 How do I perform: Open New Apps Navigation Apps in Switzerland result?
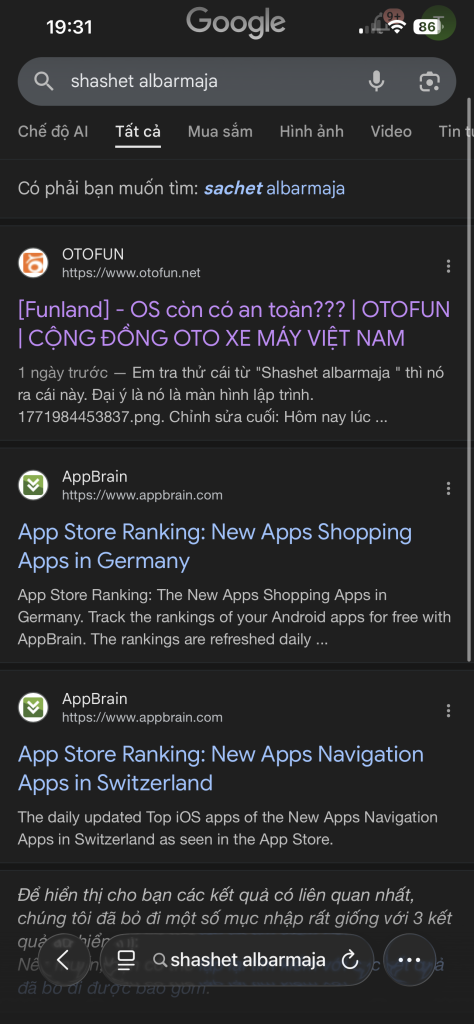221,769
